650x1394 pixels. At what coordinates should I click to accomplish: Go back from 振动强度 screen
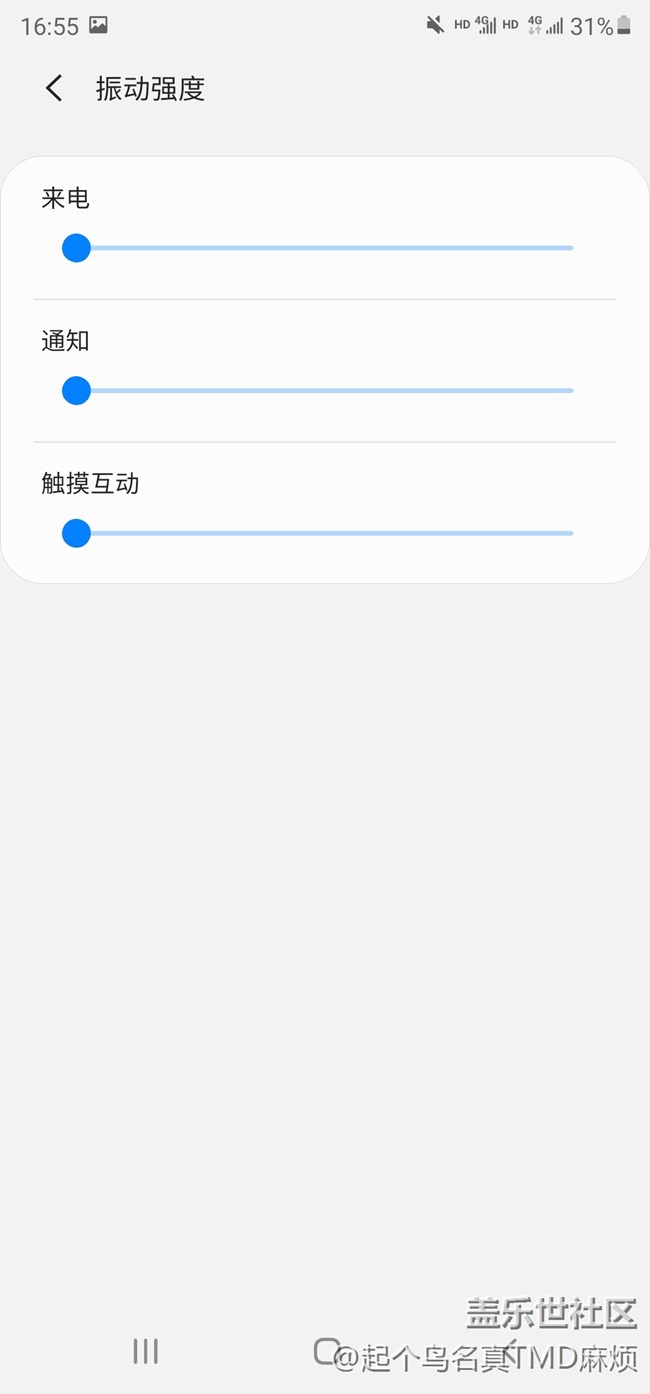54,88
